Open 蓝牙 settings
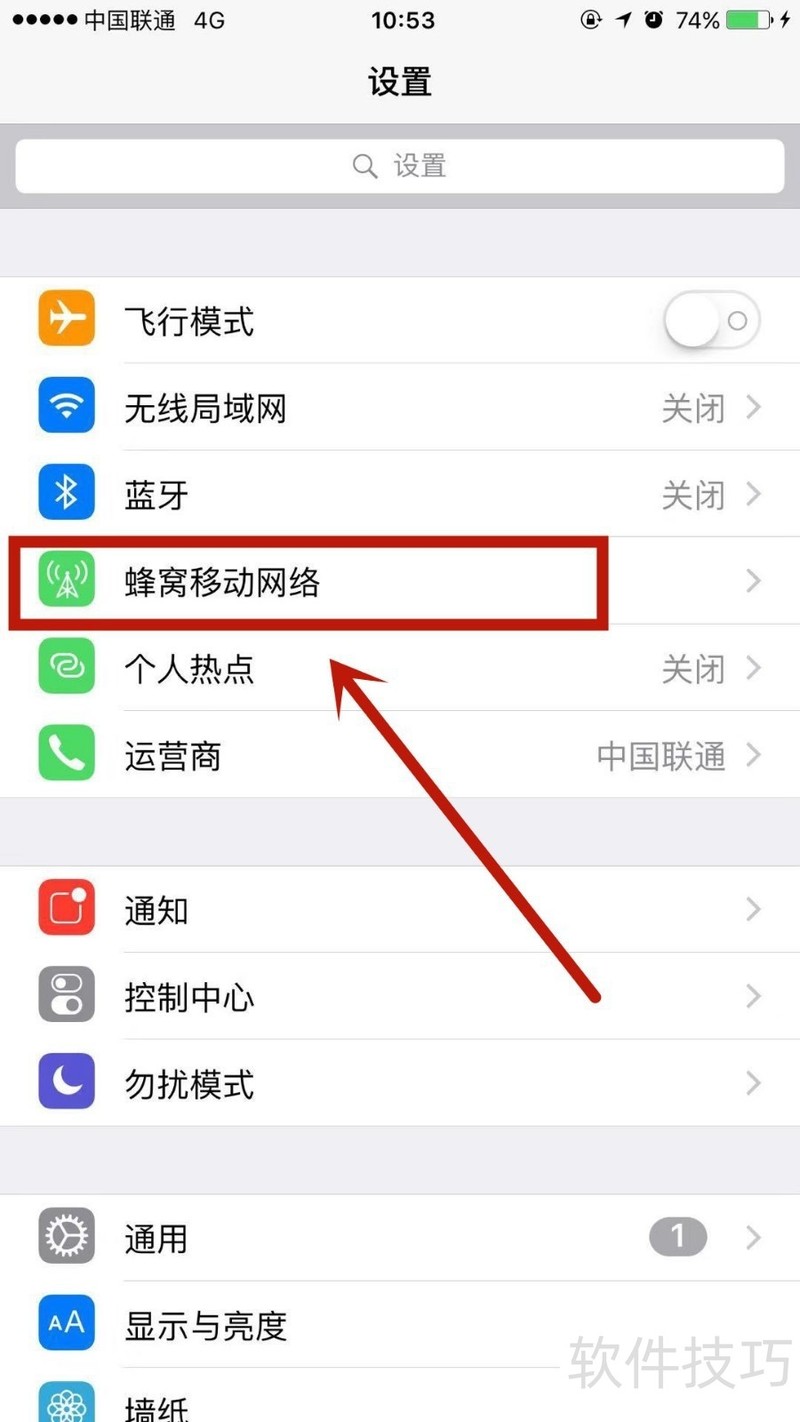The width and height of the screenshot is (800, 1422). click(400, 495)
